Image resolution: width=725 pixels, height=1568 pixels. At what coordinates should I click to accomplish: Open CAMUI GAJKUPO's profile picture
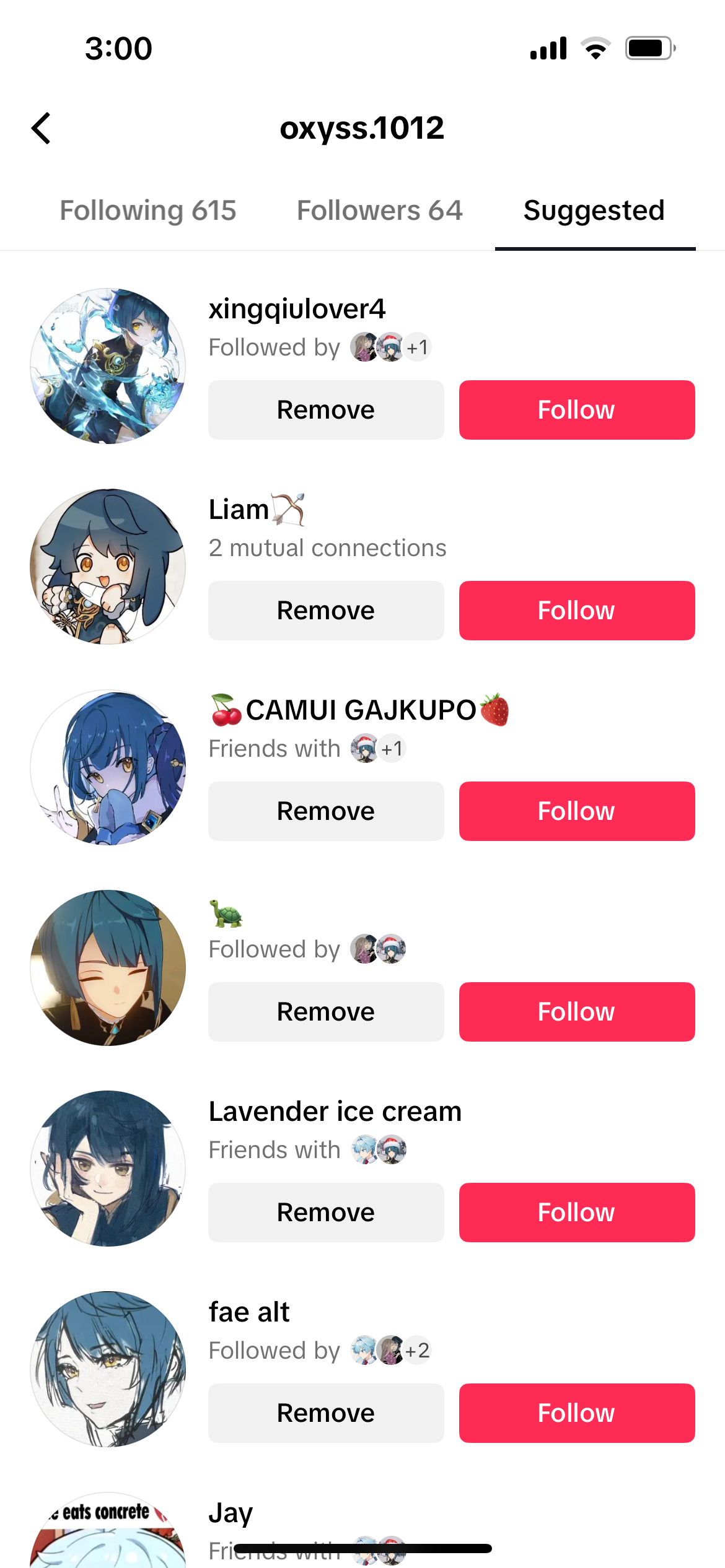coord(107,767)
